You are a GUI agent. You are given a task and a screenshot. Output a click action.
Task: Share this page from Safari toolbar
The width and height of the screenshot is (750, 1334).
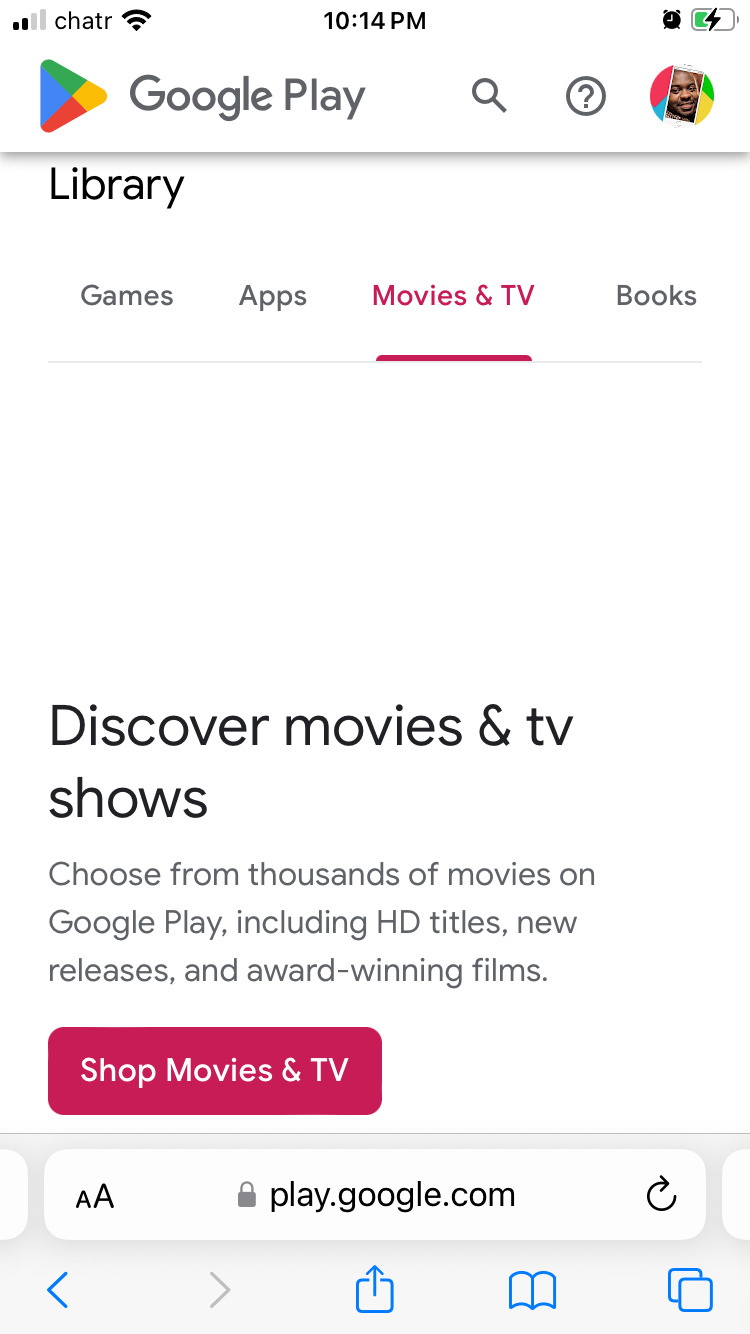[375, 1288]
